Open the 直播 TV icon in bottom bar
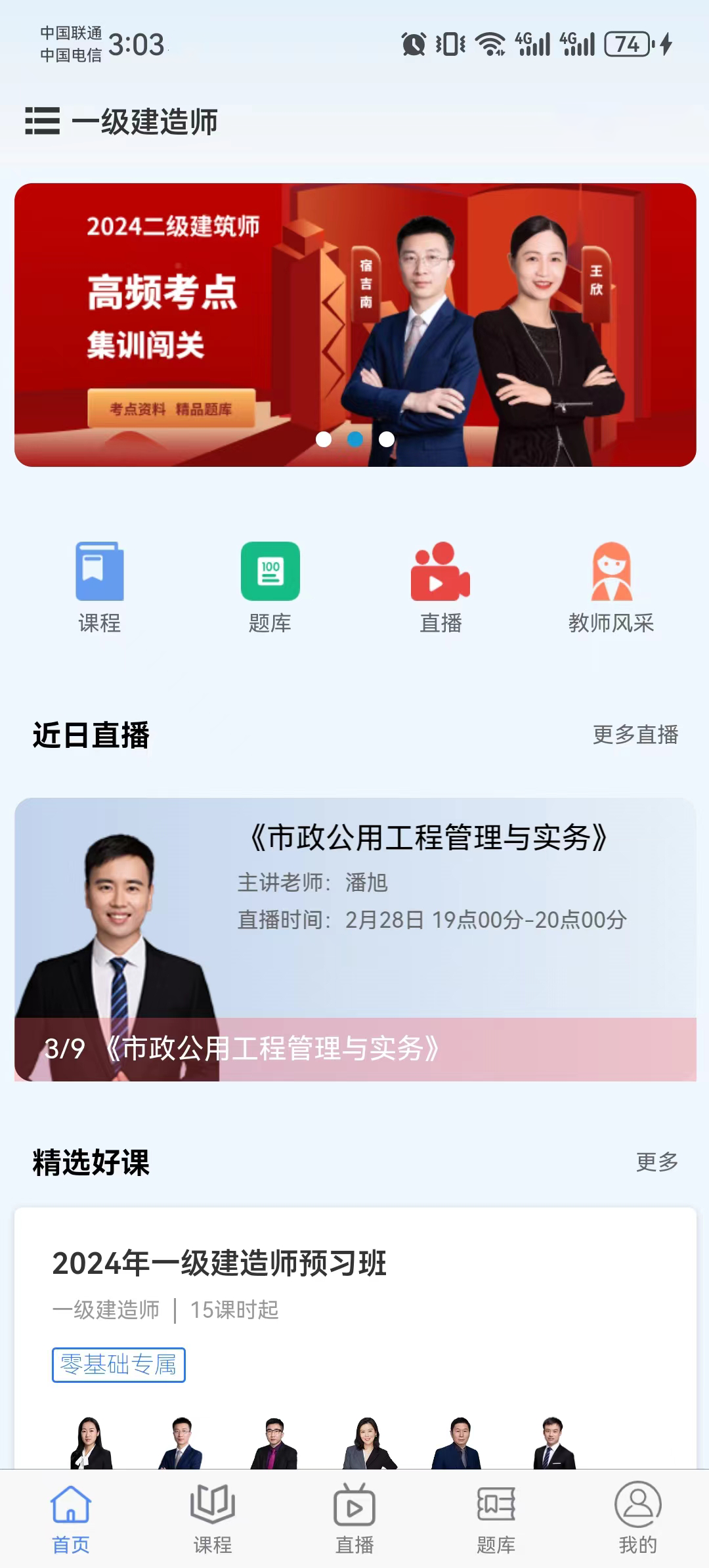 point(354,1520)
